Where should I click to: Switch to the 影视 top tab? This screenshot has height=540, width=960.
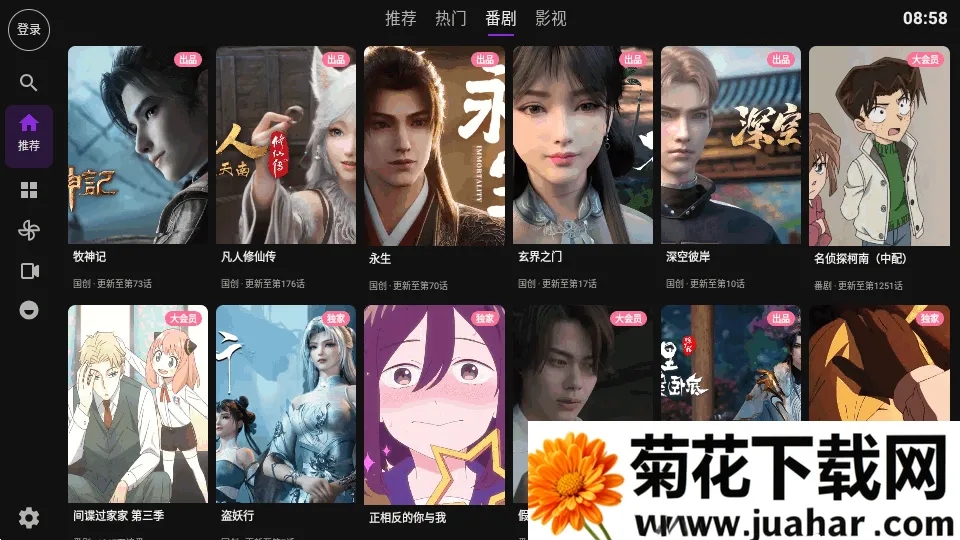click(551, 18)
